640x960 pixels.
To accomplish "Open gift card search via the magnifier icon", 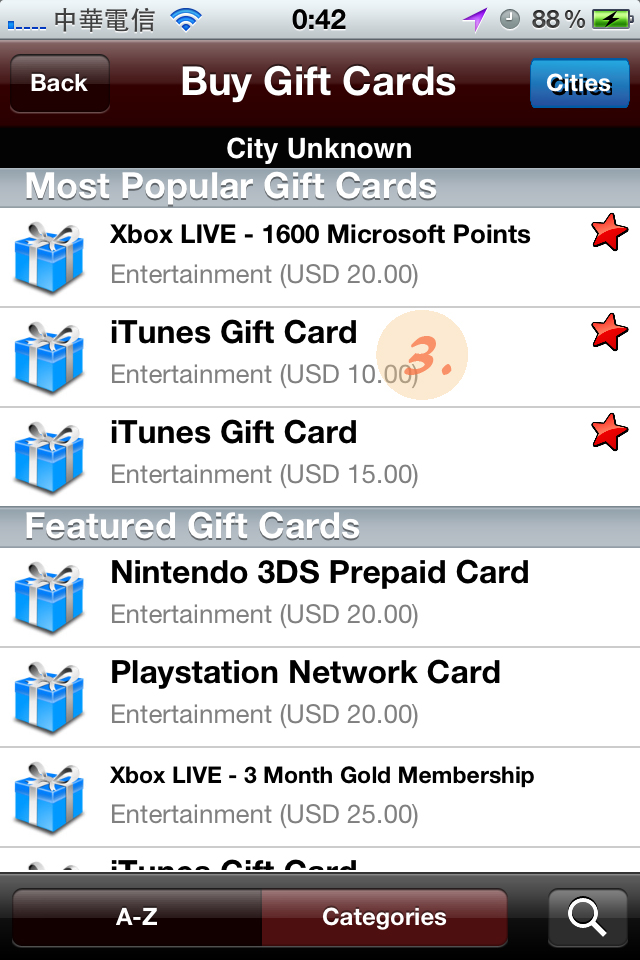I will pos(587,917).
